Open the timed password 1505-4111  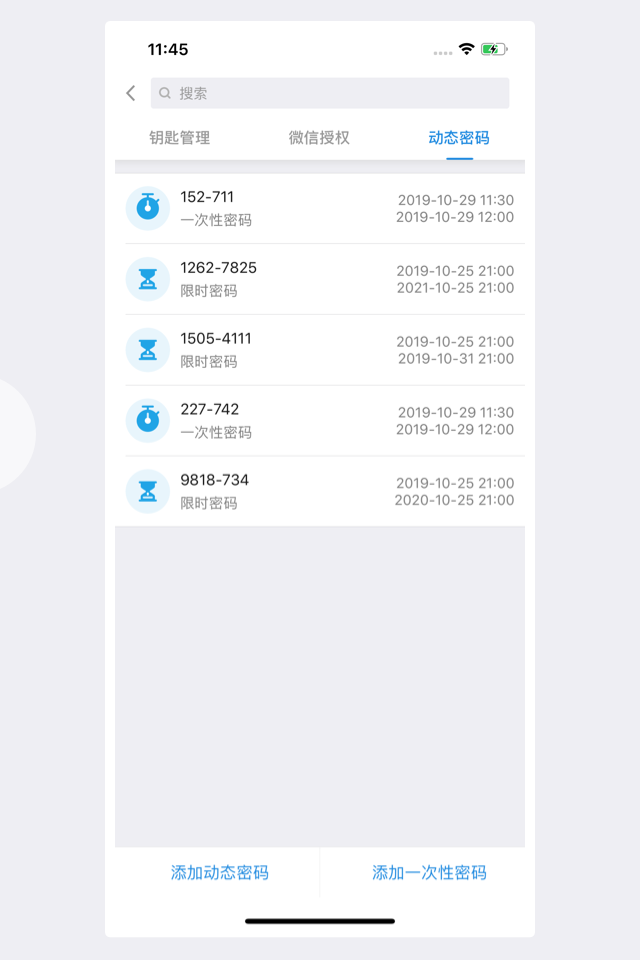point(320,350)
